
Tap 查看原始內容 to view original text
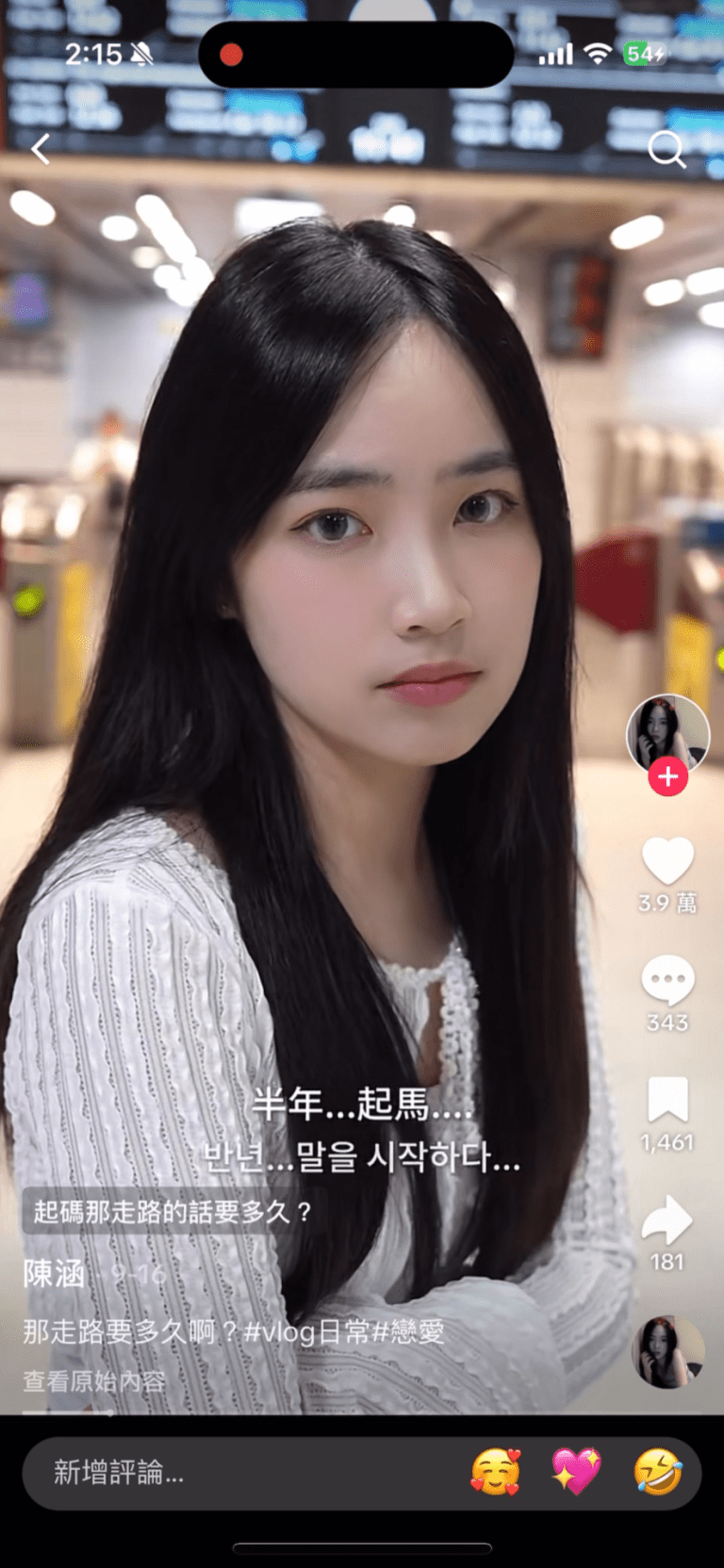(x=93, y=1381)
